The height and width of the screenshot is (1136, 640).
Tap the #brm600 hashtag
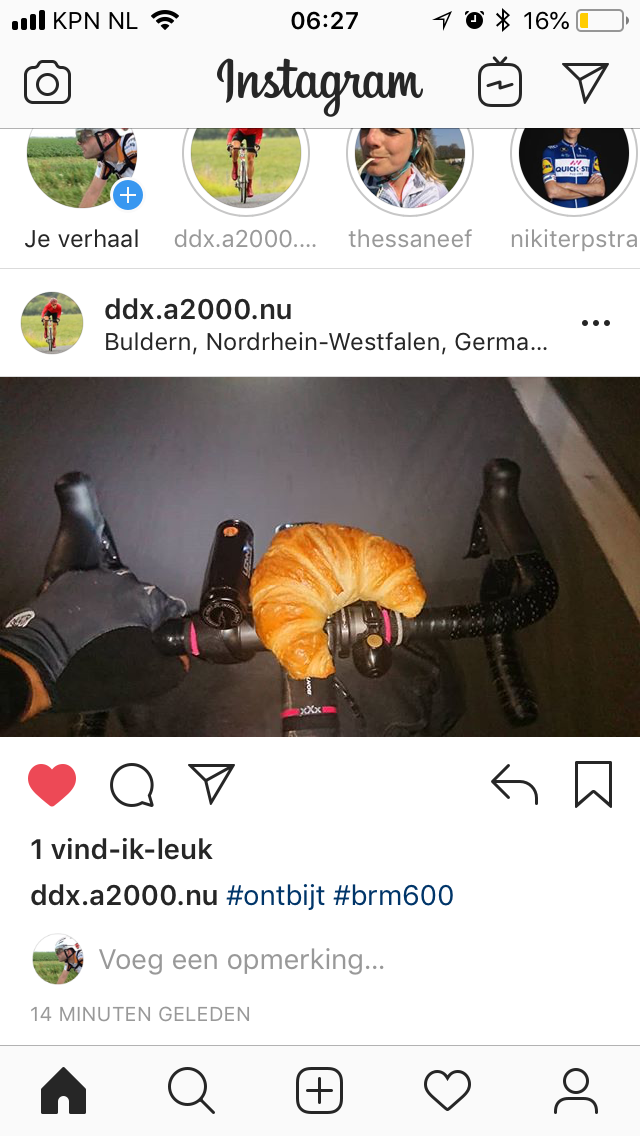[393, 895]
